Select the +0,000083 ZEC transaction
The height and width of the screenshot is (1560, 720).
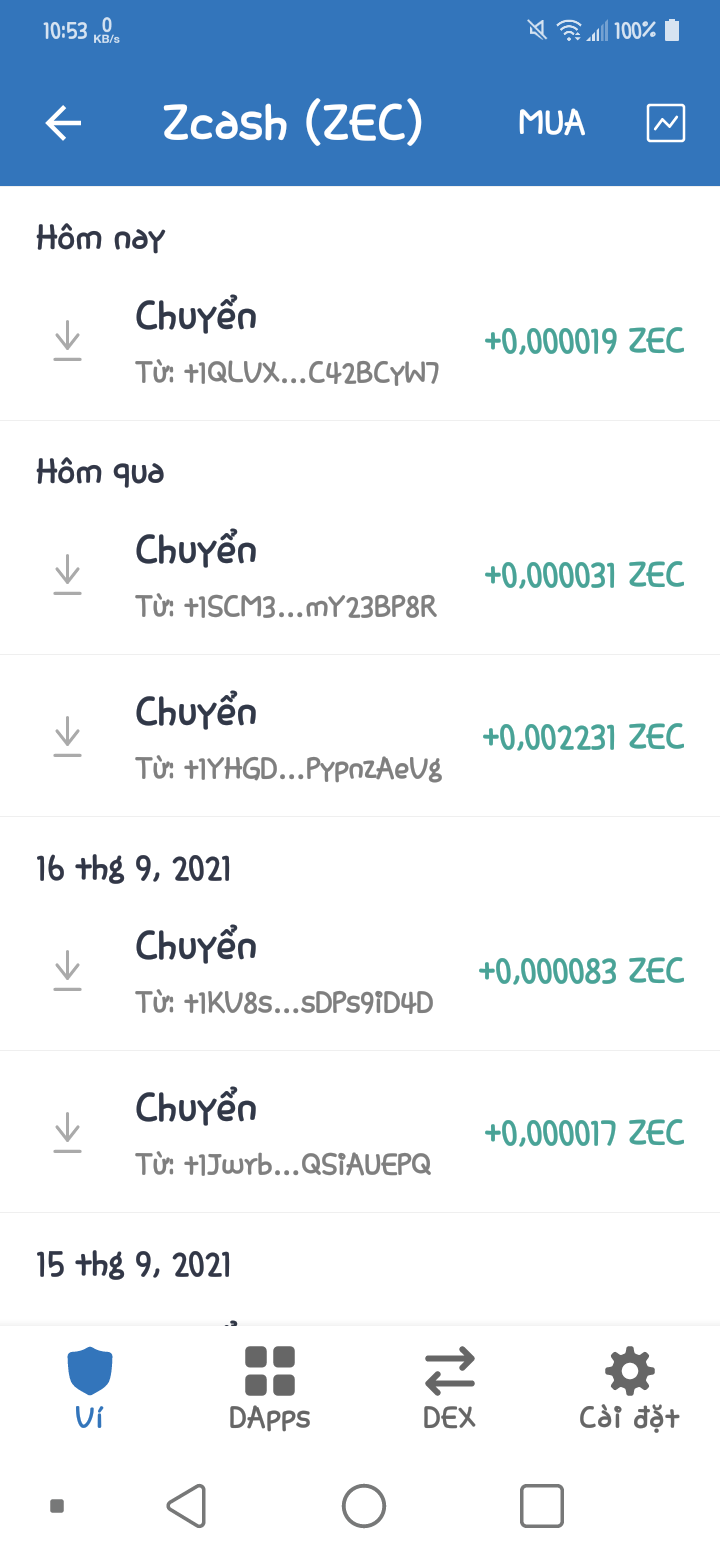point(360,972)
